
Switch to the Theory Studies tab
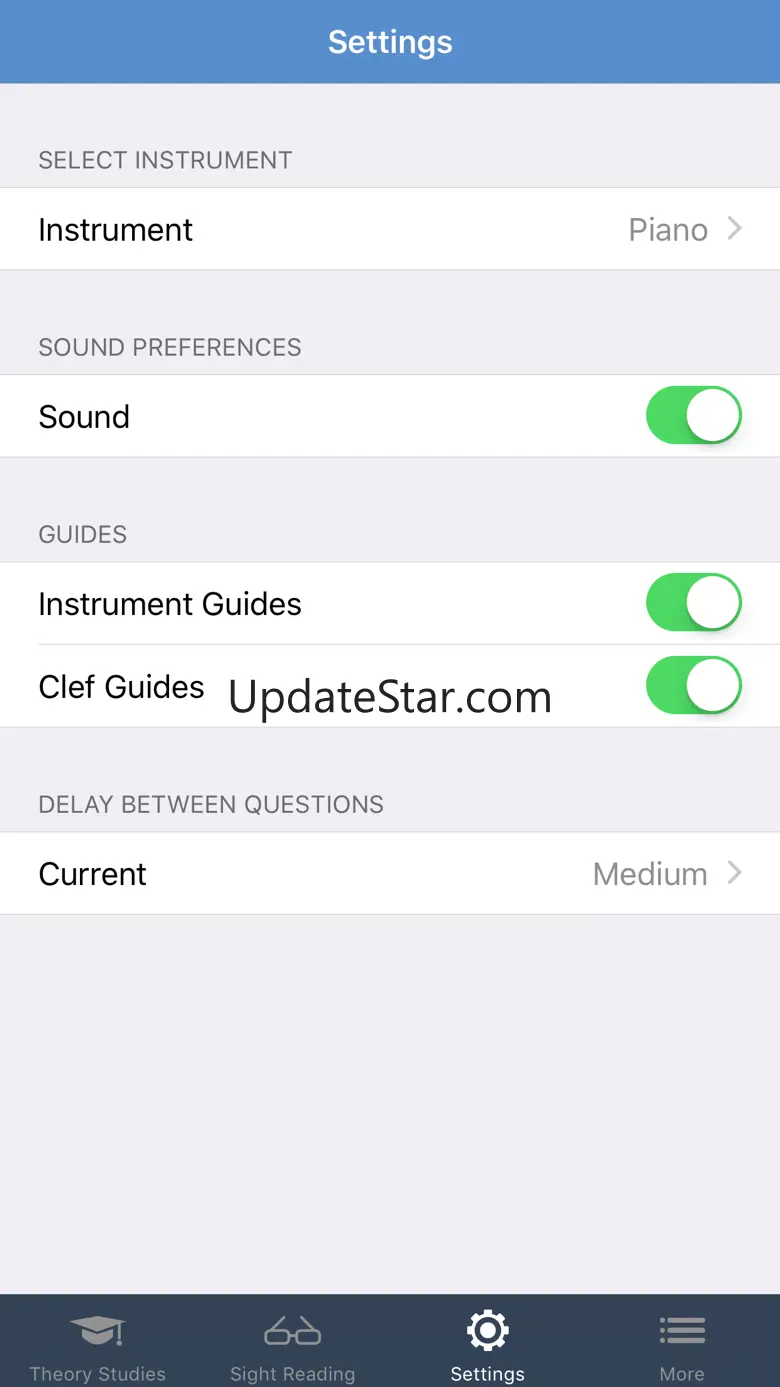click(98, 1345)
